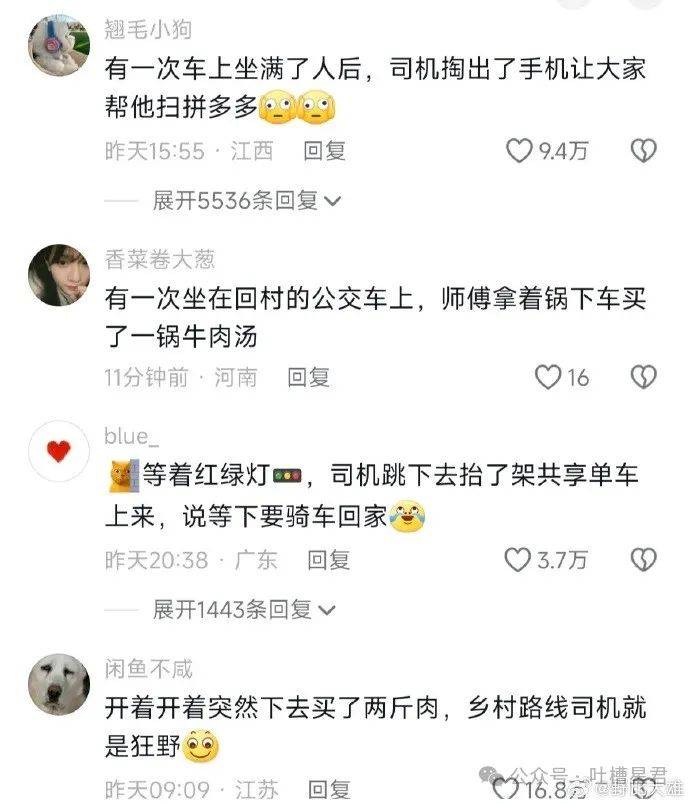Like blue_'s shared bike comment
Viewport: 690px width, 804px height.
tap(517, 560)
